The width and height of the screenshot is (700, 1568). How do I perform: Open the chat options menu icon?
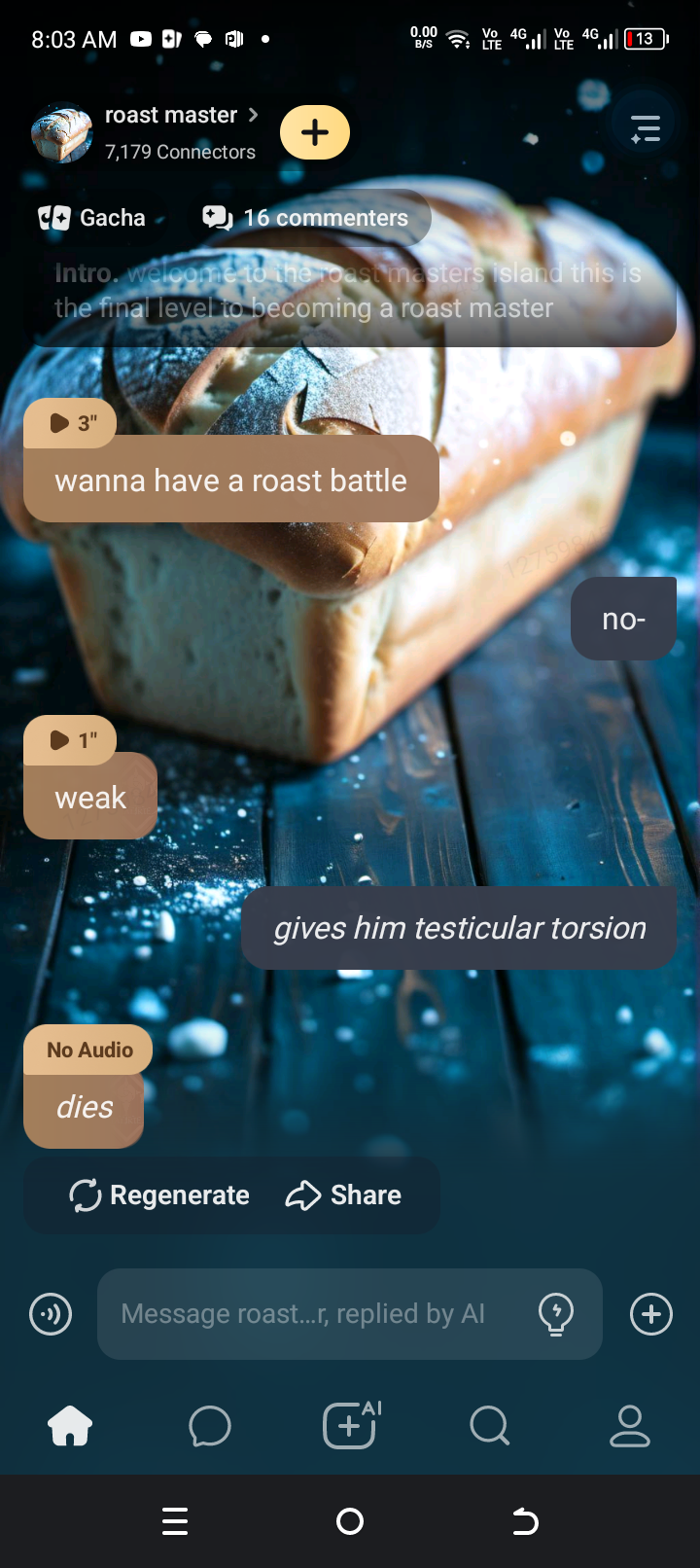(645, 128)
